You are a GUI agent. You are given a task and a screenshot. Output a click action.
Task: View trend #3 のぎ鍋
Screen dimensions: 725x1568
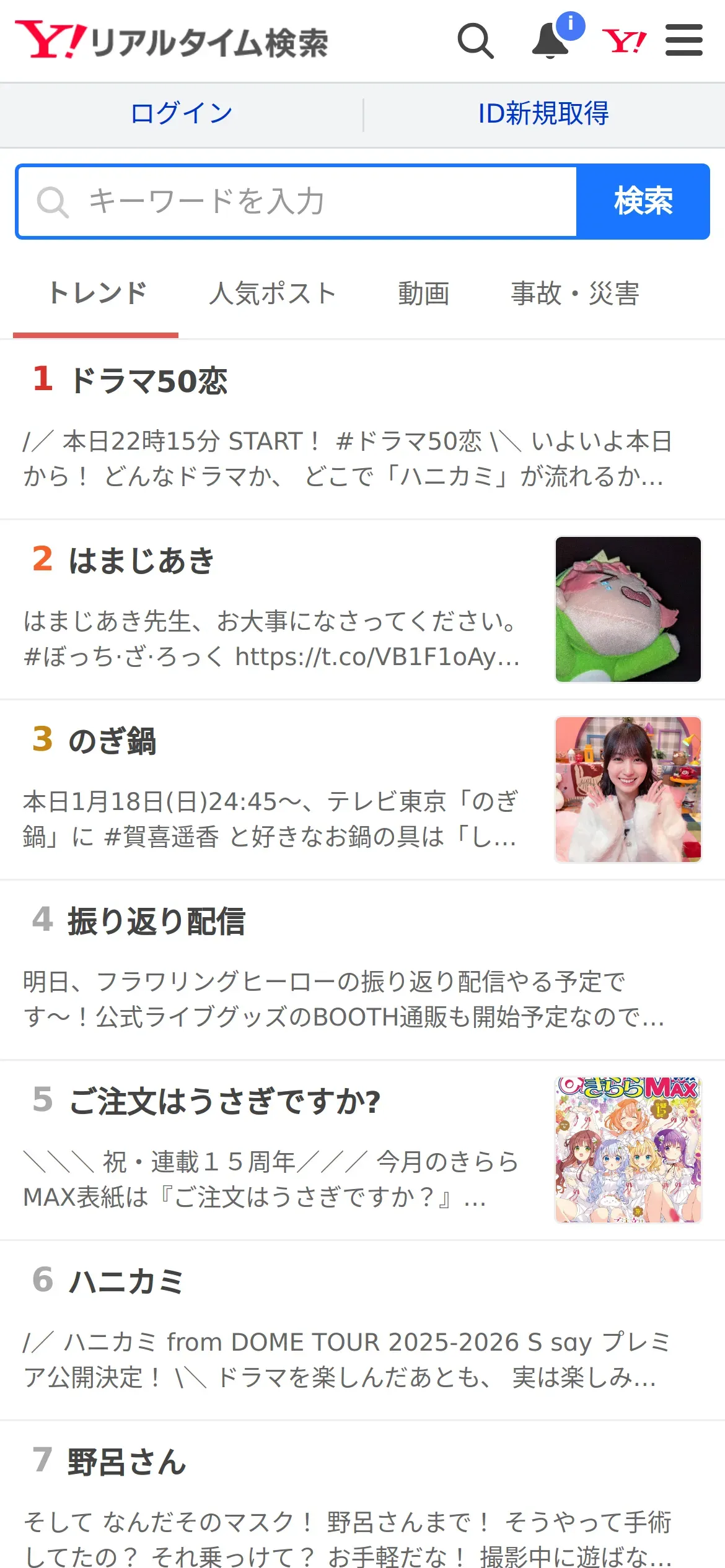pyautogui.click(x=362, y=790)
